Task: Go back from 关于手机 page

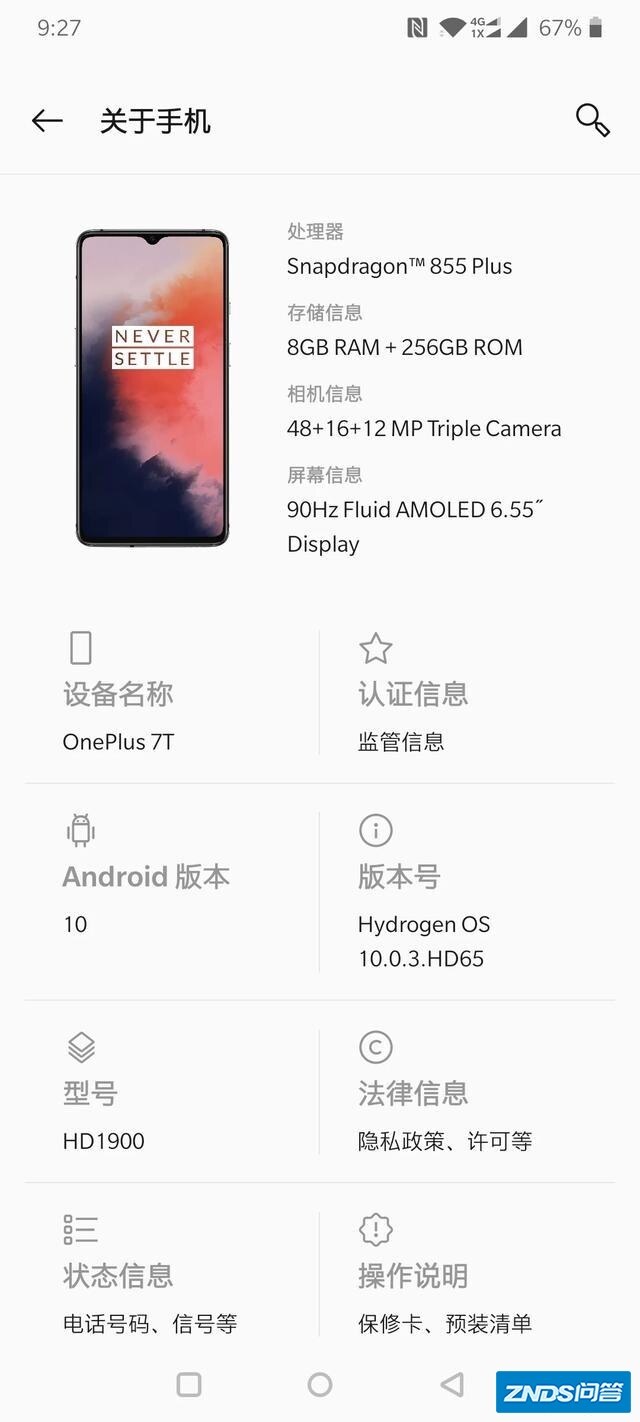Action: coord(47,121)
